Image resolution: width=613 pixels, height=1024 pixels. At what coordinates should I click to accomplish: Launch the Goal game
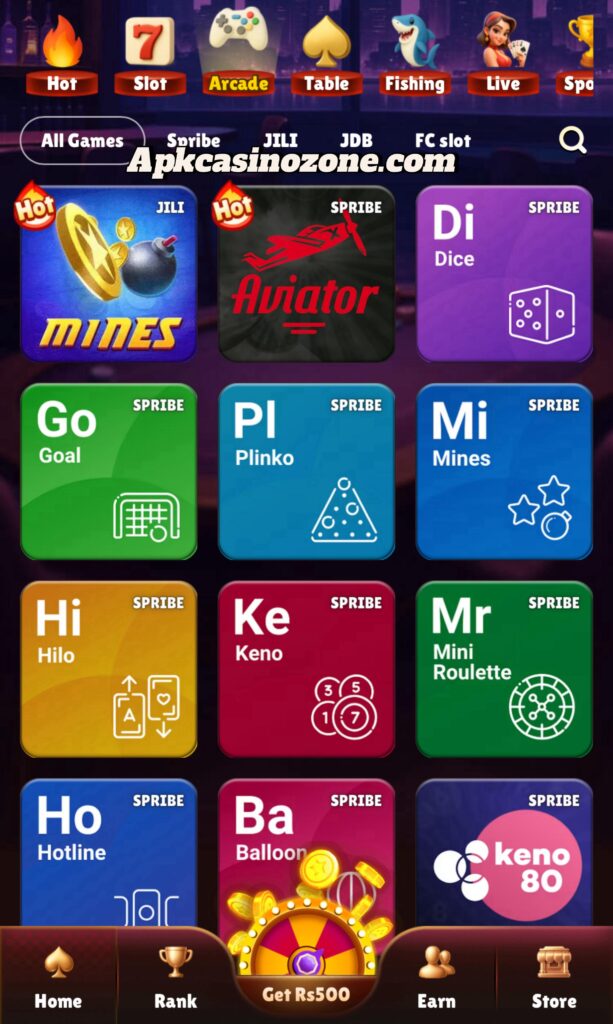click(x=109, y=471)
